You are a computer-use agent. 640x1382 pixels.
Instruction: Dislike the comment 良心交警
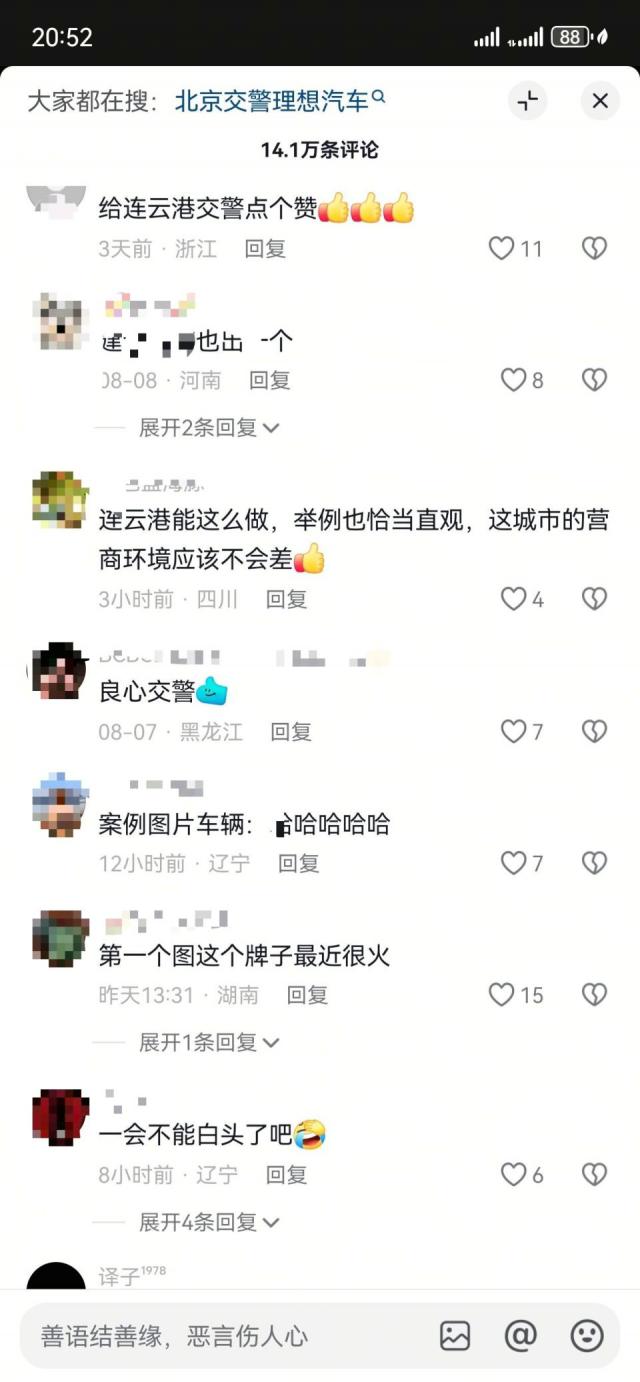[595, 732]
